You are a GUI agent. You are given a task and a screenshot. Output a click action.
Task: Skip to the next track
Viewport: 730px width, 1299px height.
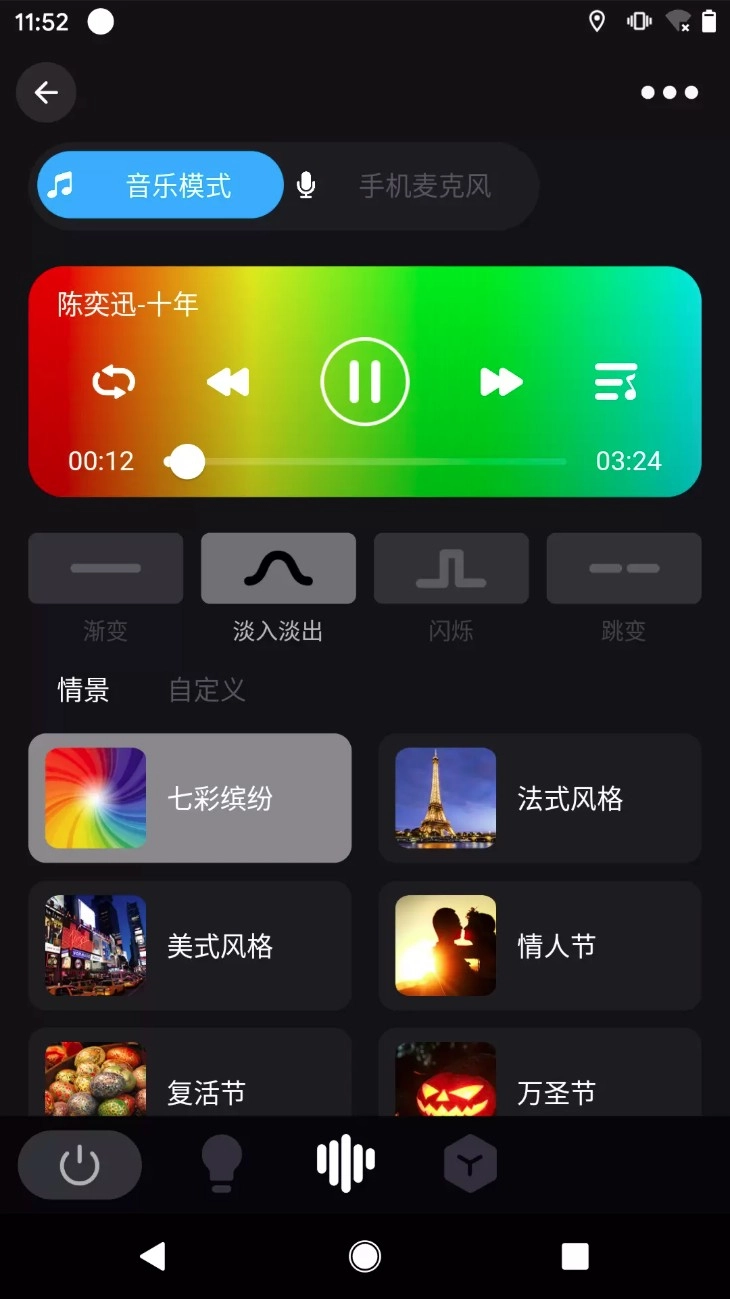point(501,382)
